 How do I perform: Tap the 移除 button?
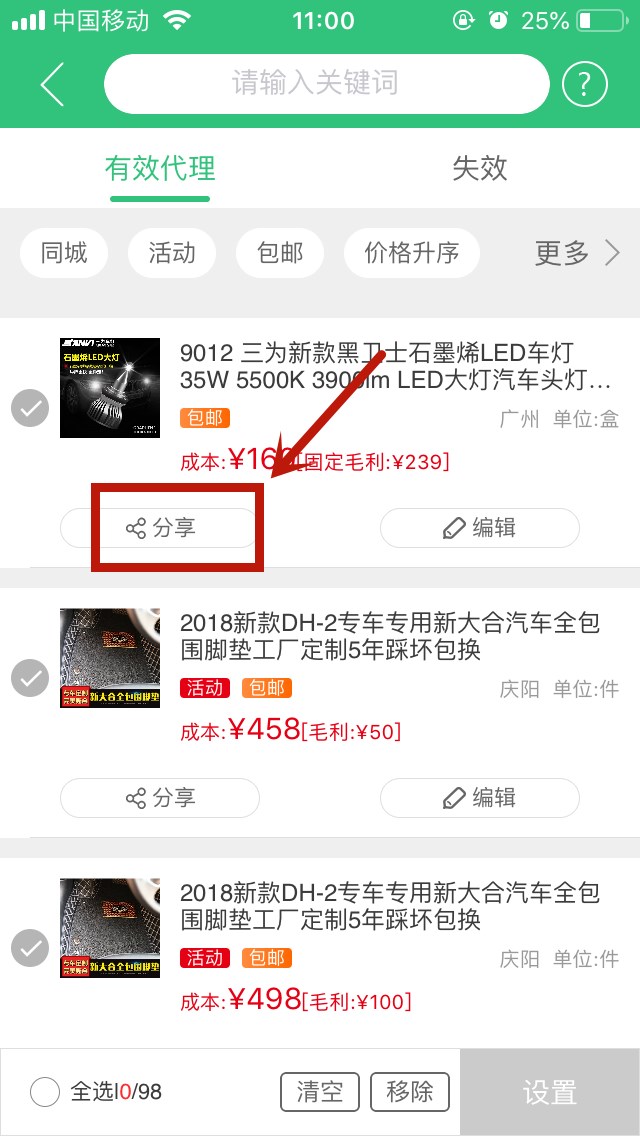(410, 1092)
